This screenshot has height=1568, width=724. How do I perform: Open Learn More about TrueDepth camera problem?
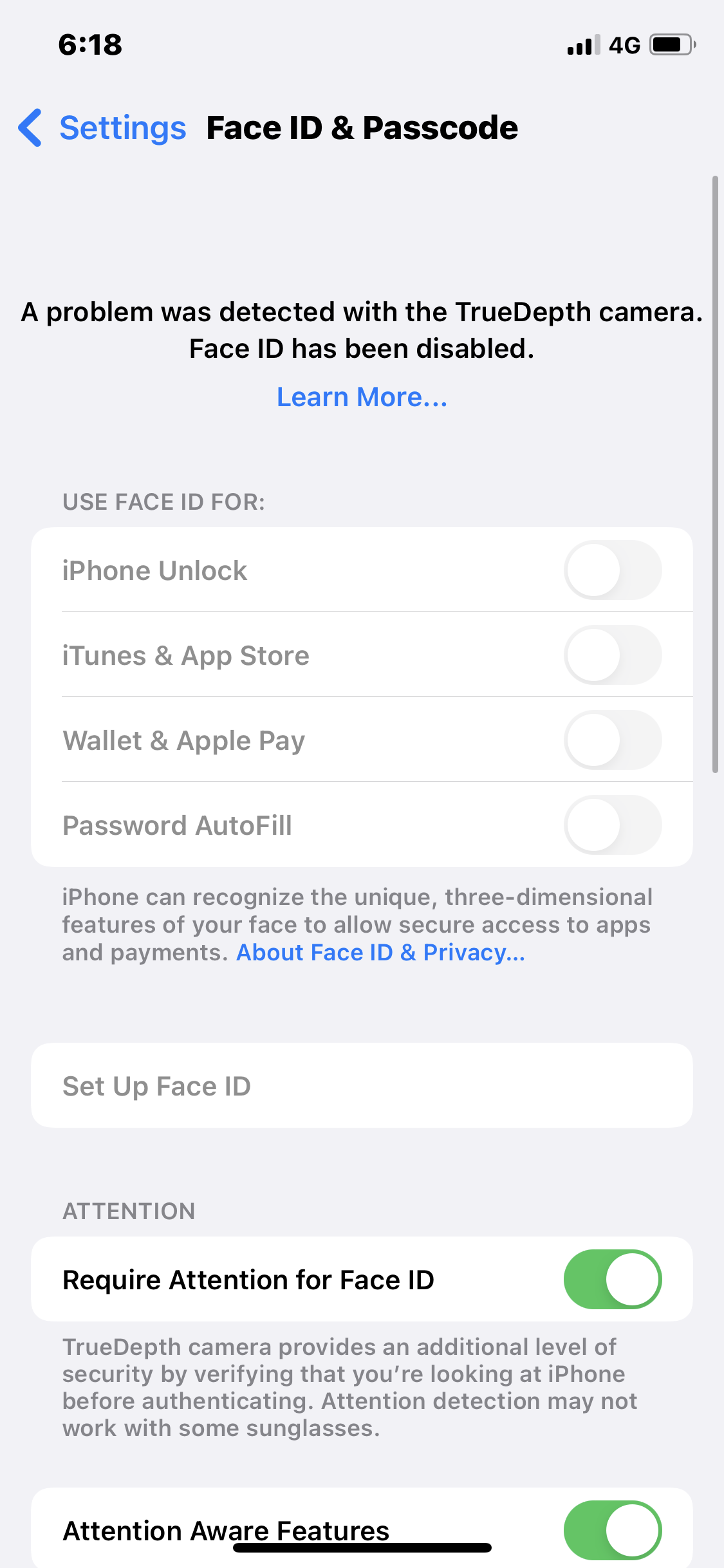(x=362, y=397)
